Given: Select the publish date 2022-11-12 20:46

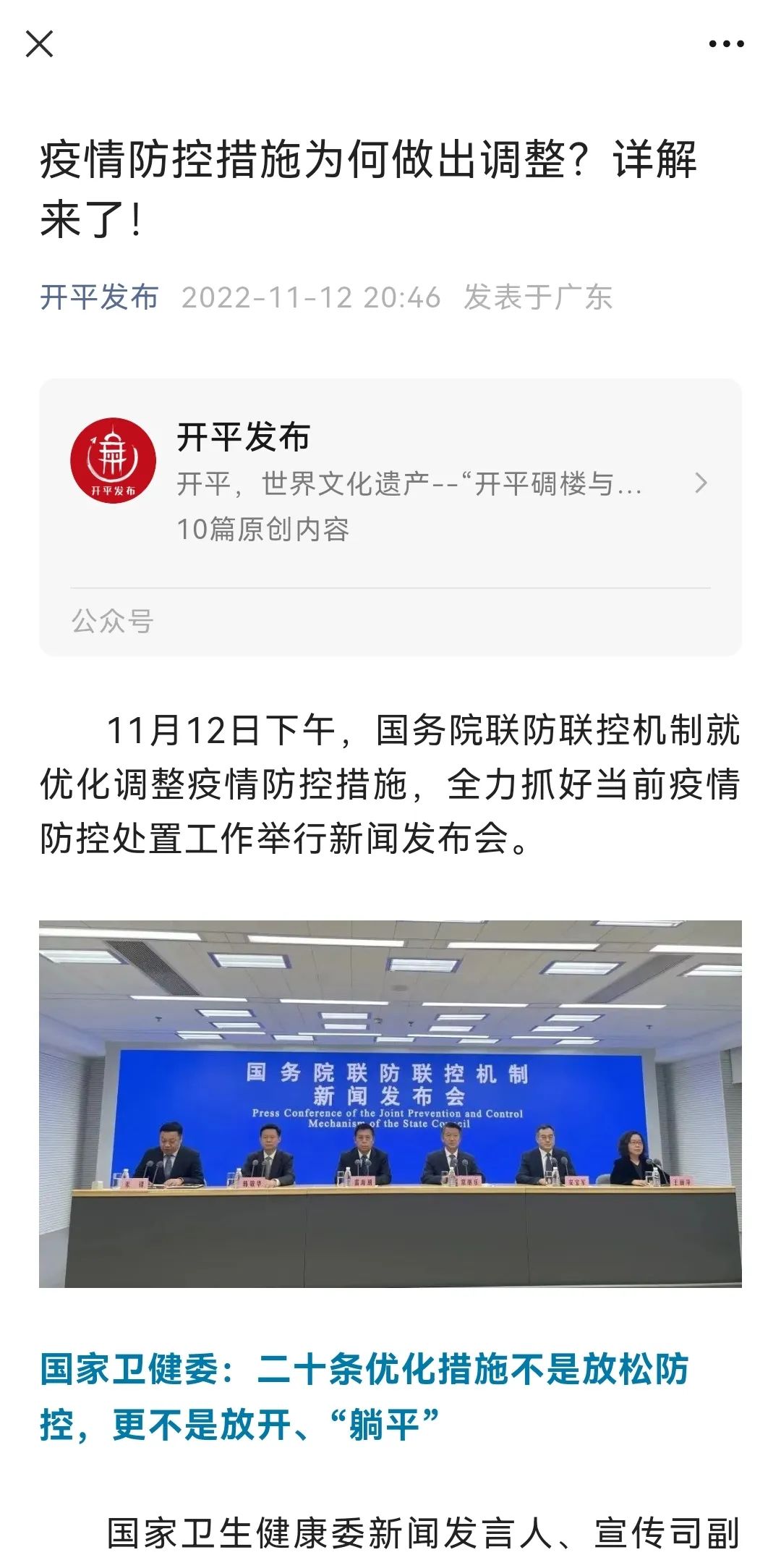Looking at the screenshot, I should pyautogui.click(x=311, y=295).
